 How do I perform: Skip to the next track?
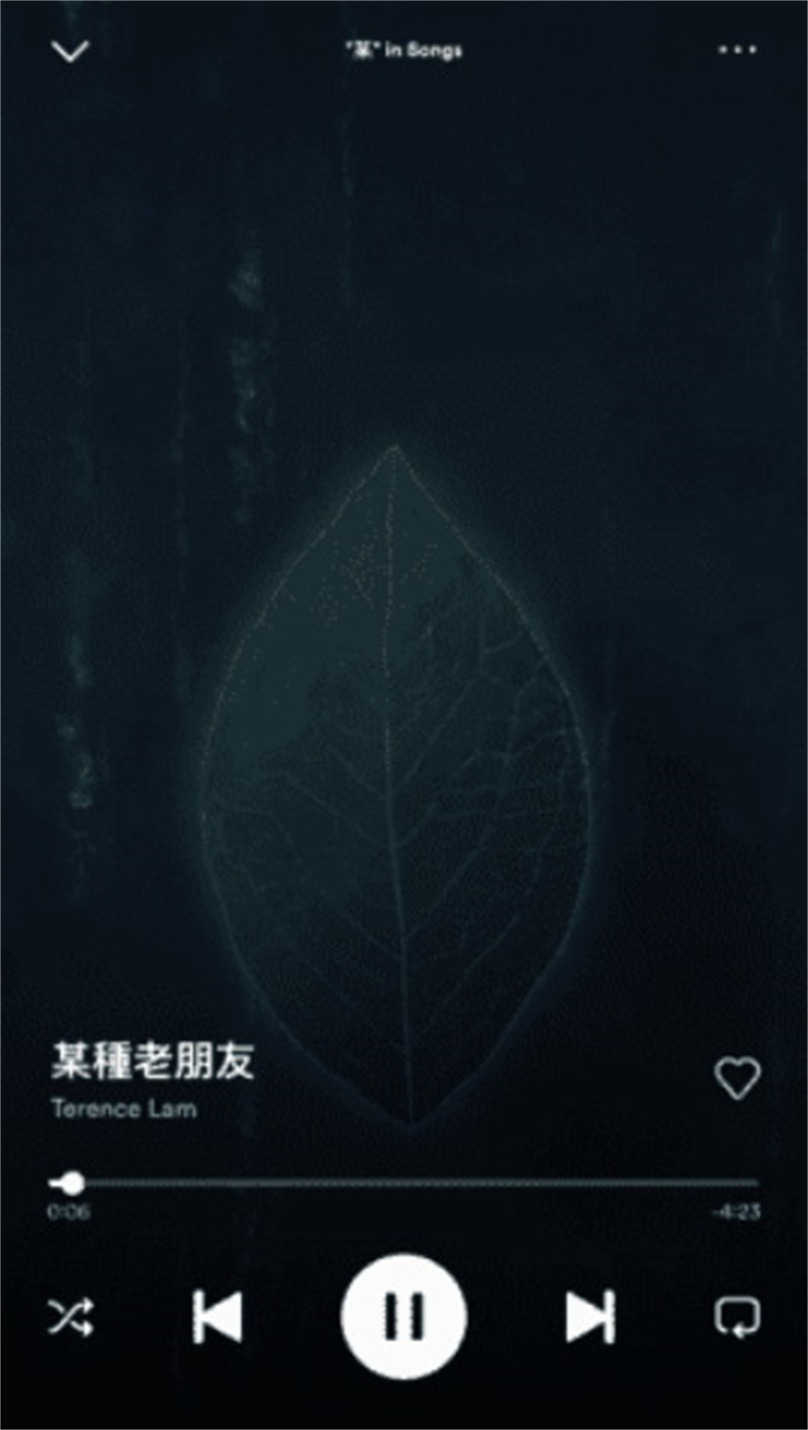pos(590,1316)
